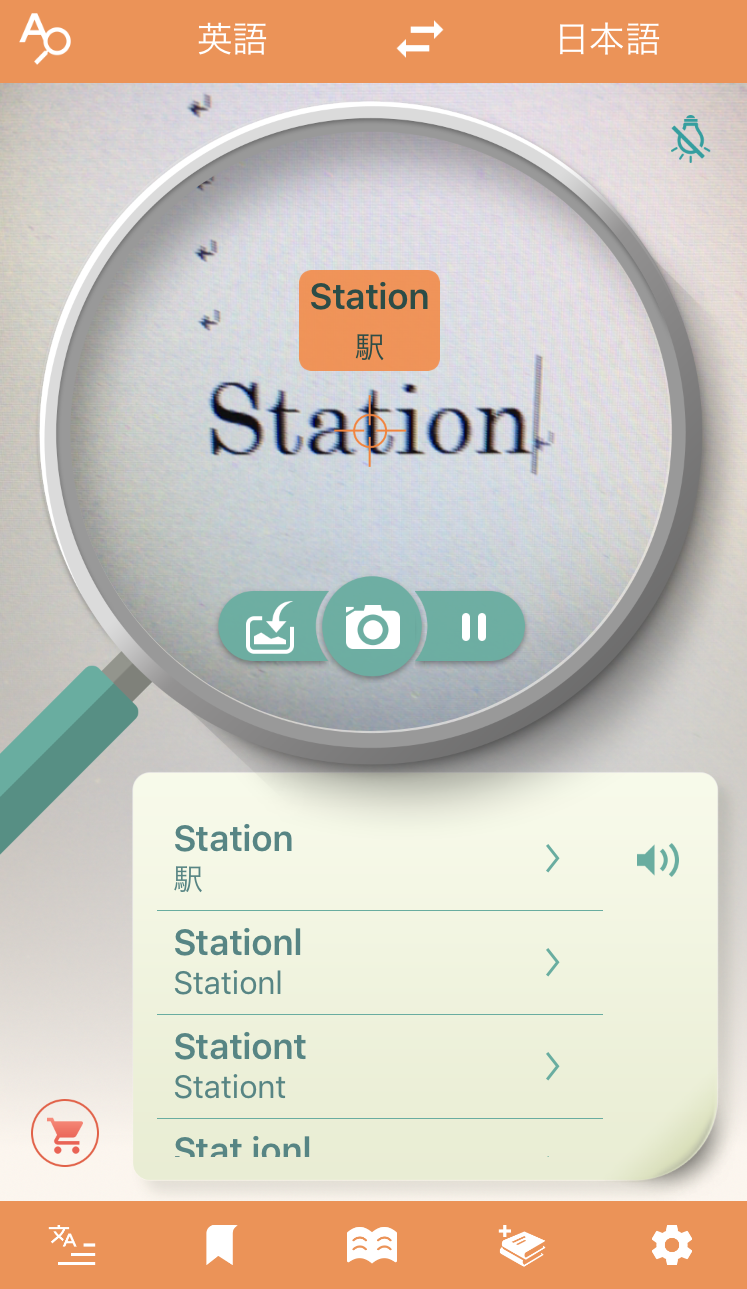Select 日本語 as target language
The height and width of the screenshot is (1289, 747).
tap(608, 40)
